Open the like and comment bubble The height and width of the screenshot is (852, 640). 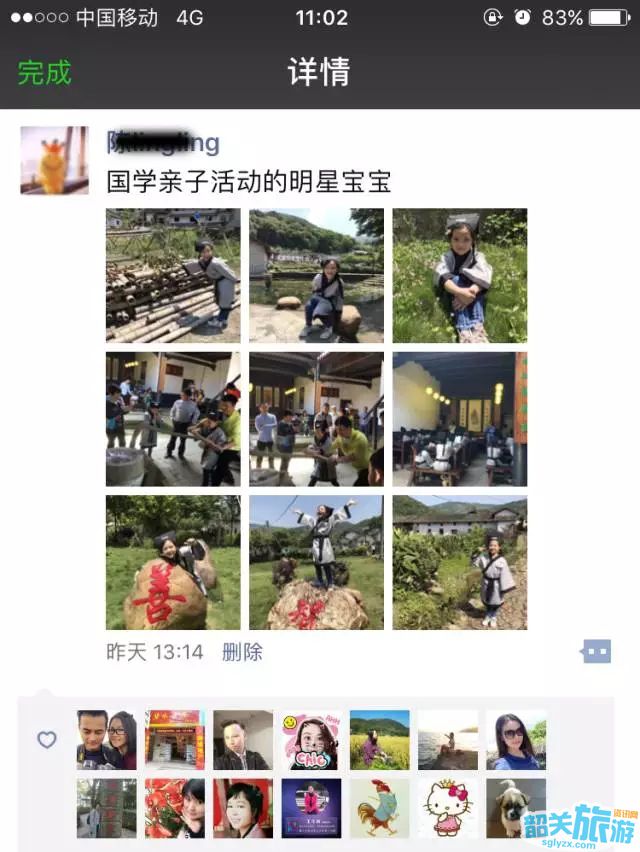pos(596,652)
